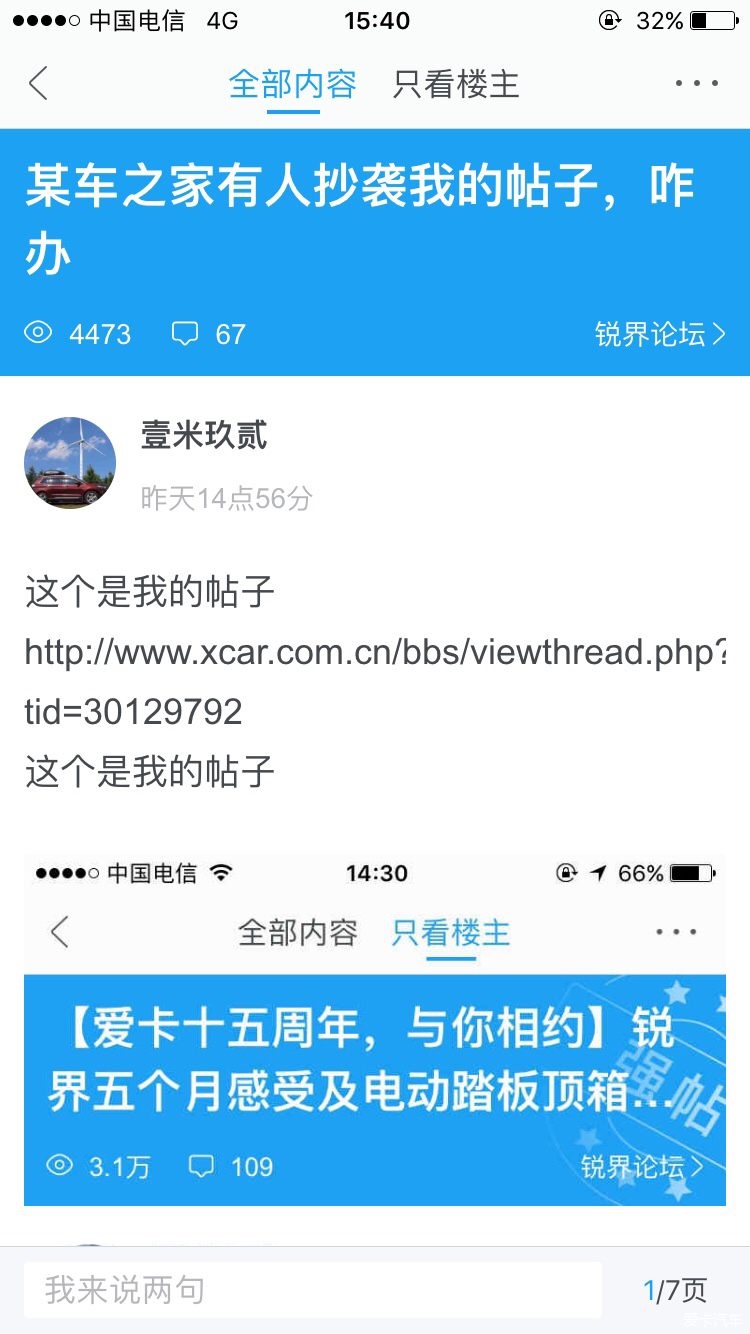The image size is (750, 1334).
Task: Select the 全部内容 tab
Action: [x=292, y=84]
